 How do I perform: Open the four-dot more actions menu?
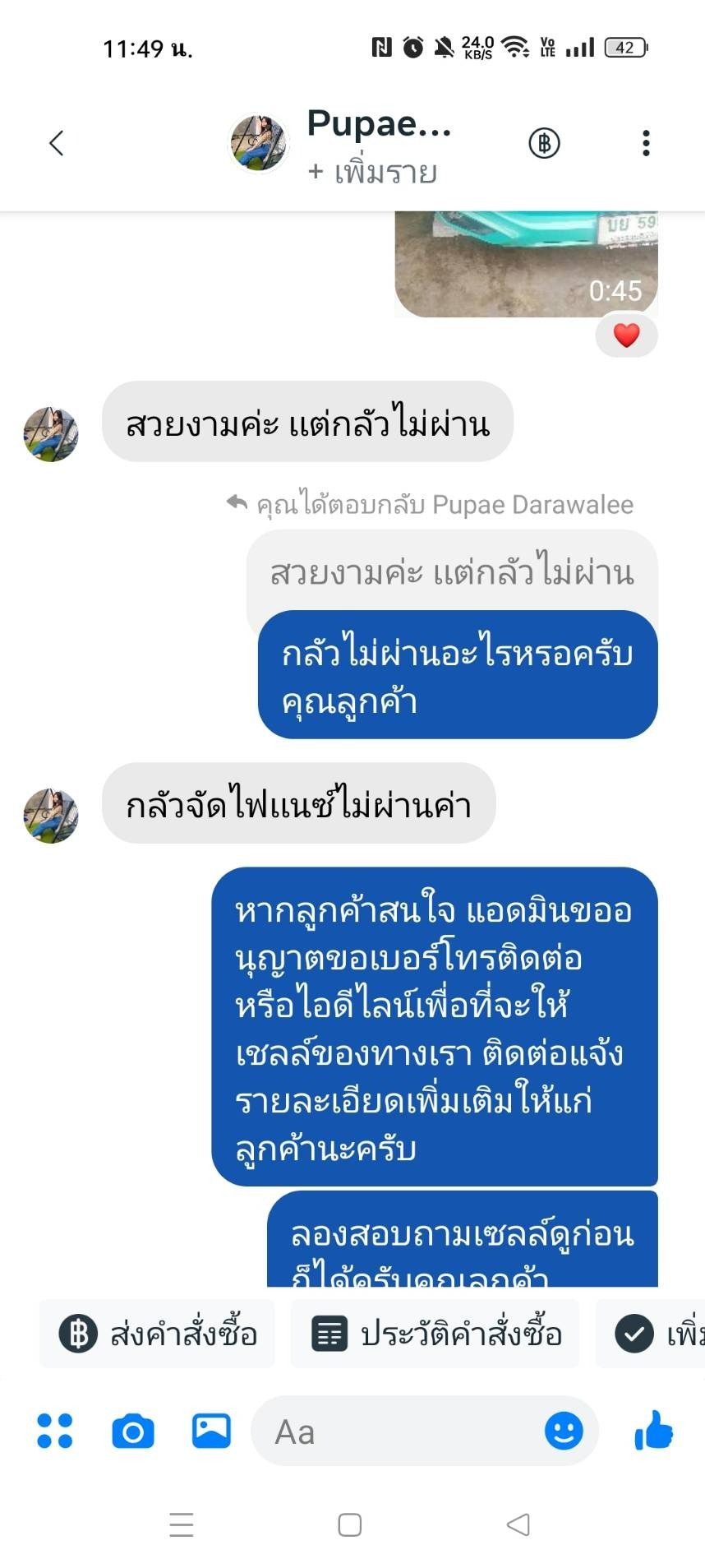point(55,1432)
